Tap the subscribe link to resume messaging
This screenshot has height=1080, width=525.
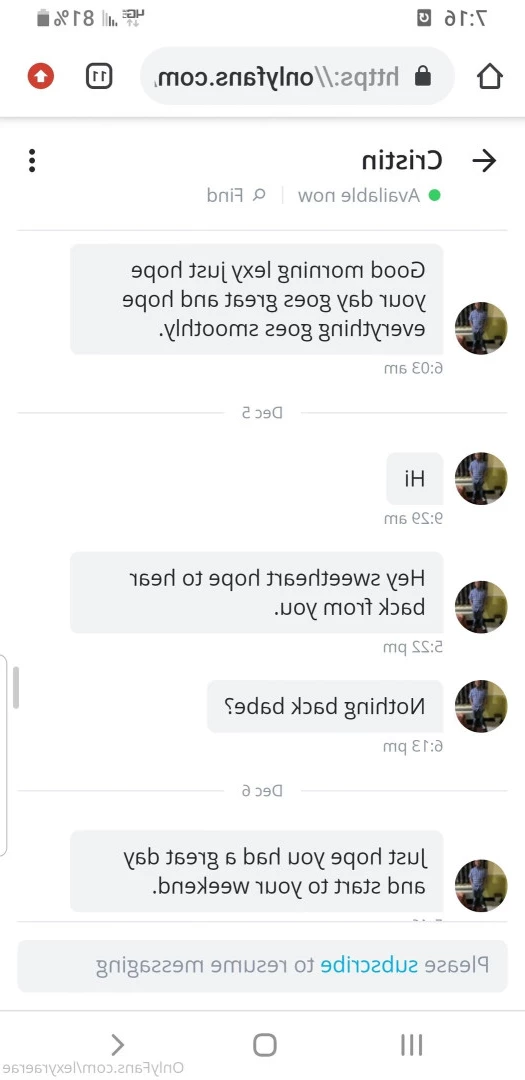coord(366,964)
